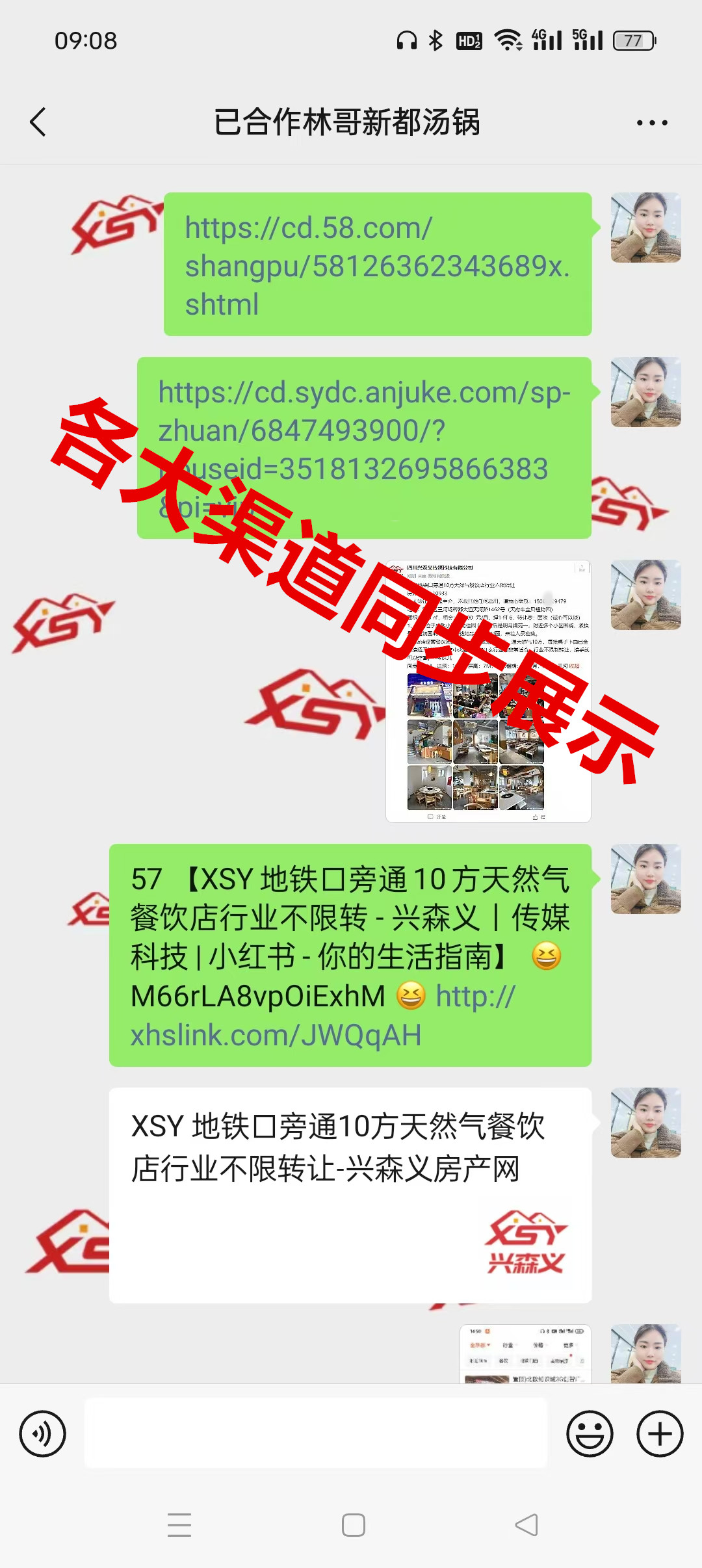This screenshot has width=702, height=1568.
Task: Open chat info via three-dot menu
Action: pyautogui.click(x=652, y=122)
